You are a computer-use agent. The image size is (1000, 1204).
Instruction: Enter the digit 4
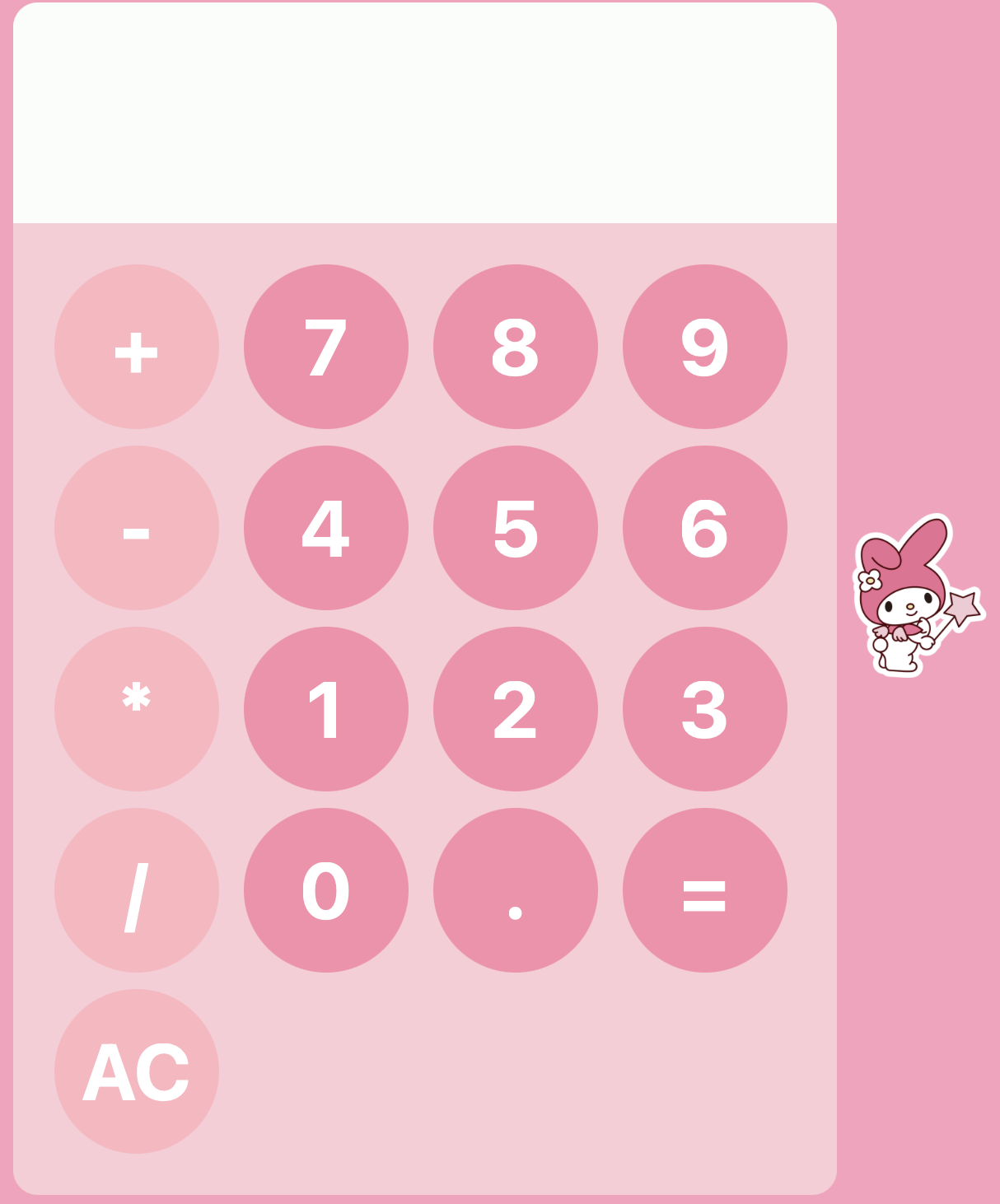tap(326, 528)
